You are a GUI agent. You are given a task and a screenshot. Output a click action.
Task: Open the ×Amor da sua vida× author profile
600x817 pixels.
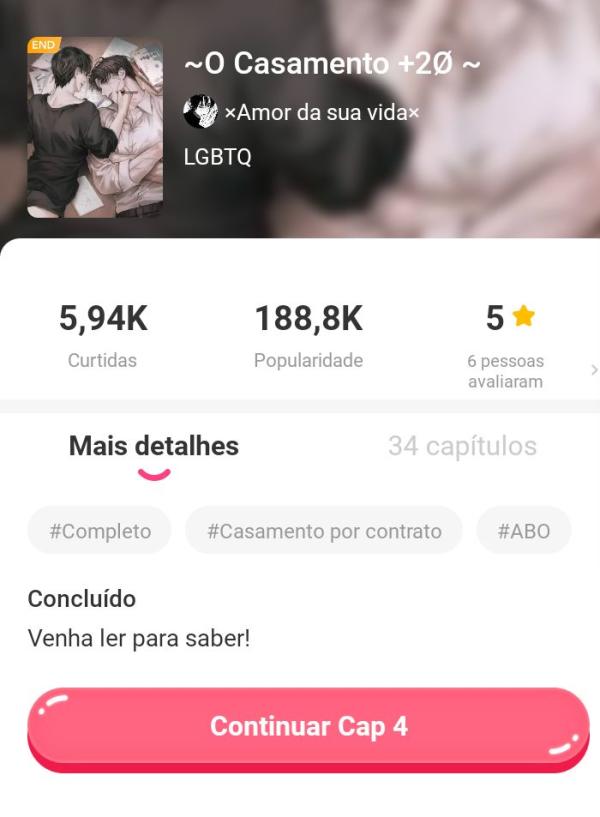[302, 112]
